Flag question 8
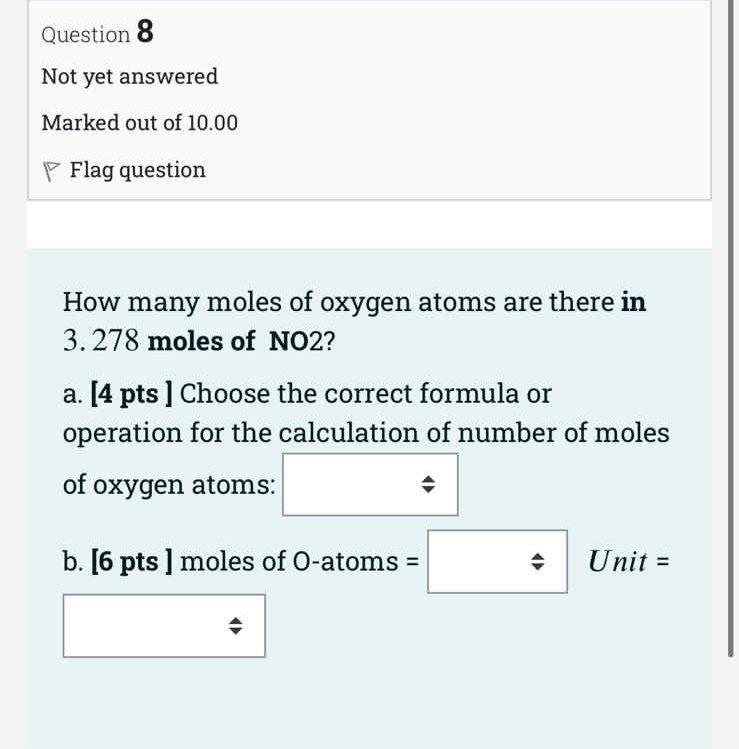 (x=125, y=170)
